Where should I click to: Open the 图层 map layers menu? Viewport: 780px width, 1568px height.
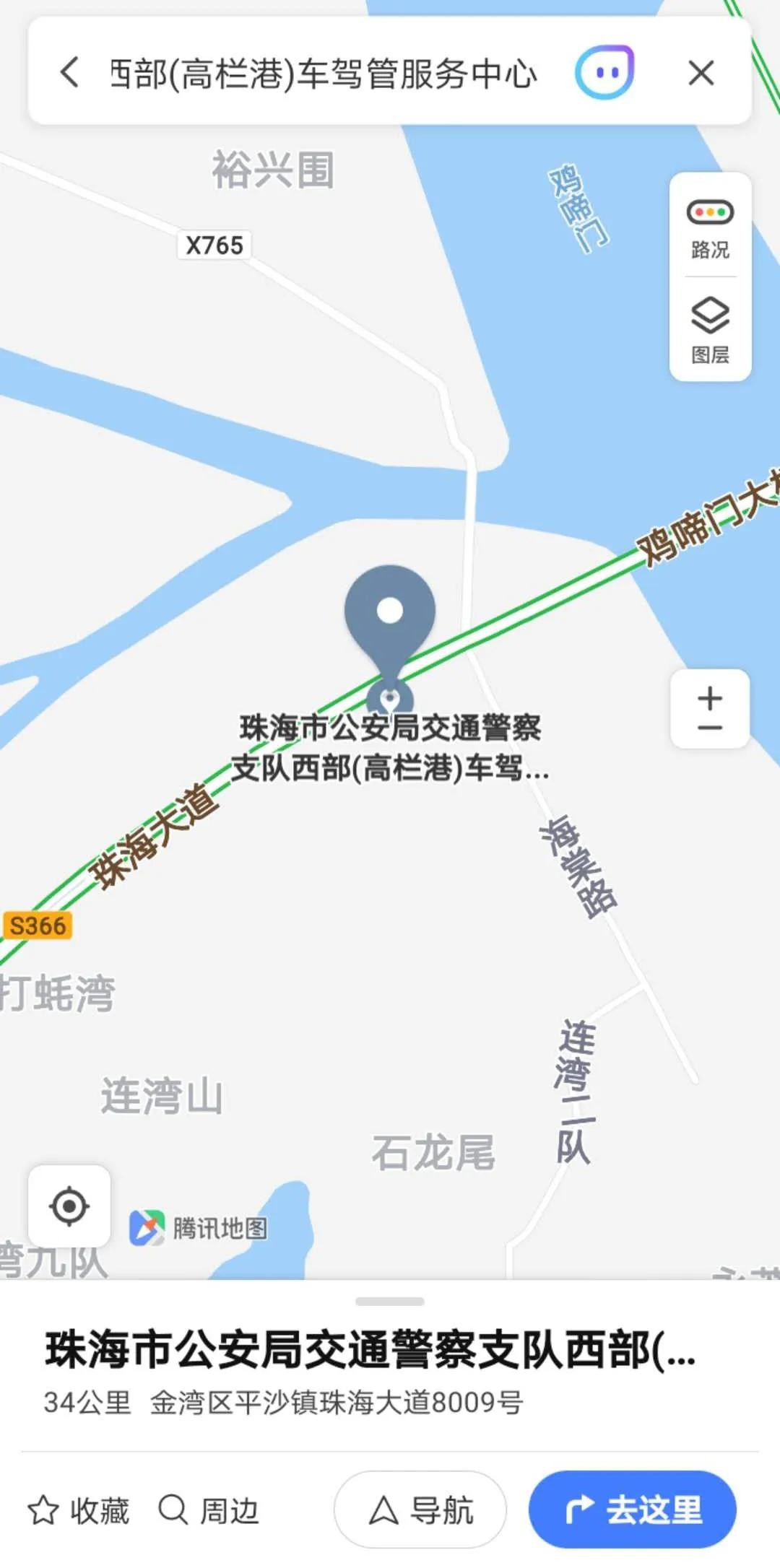coord(710,330)
